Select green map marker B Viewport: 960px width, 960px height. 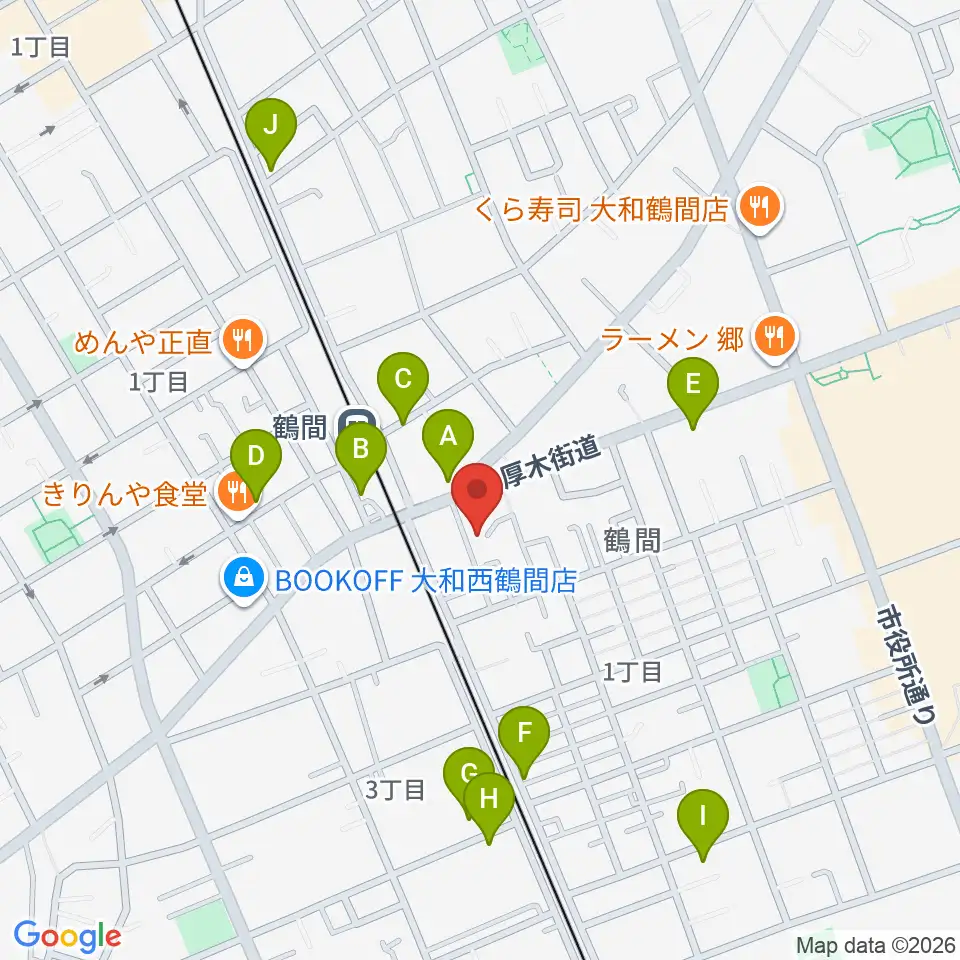(361, 459)
